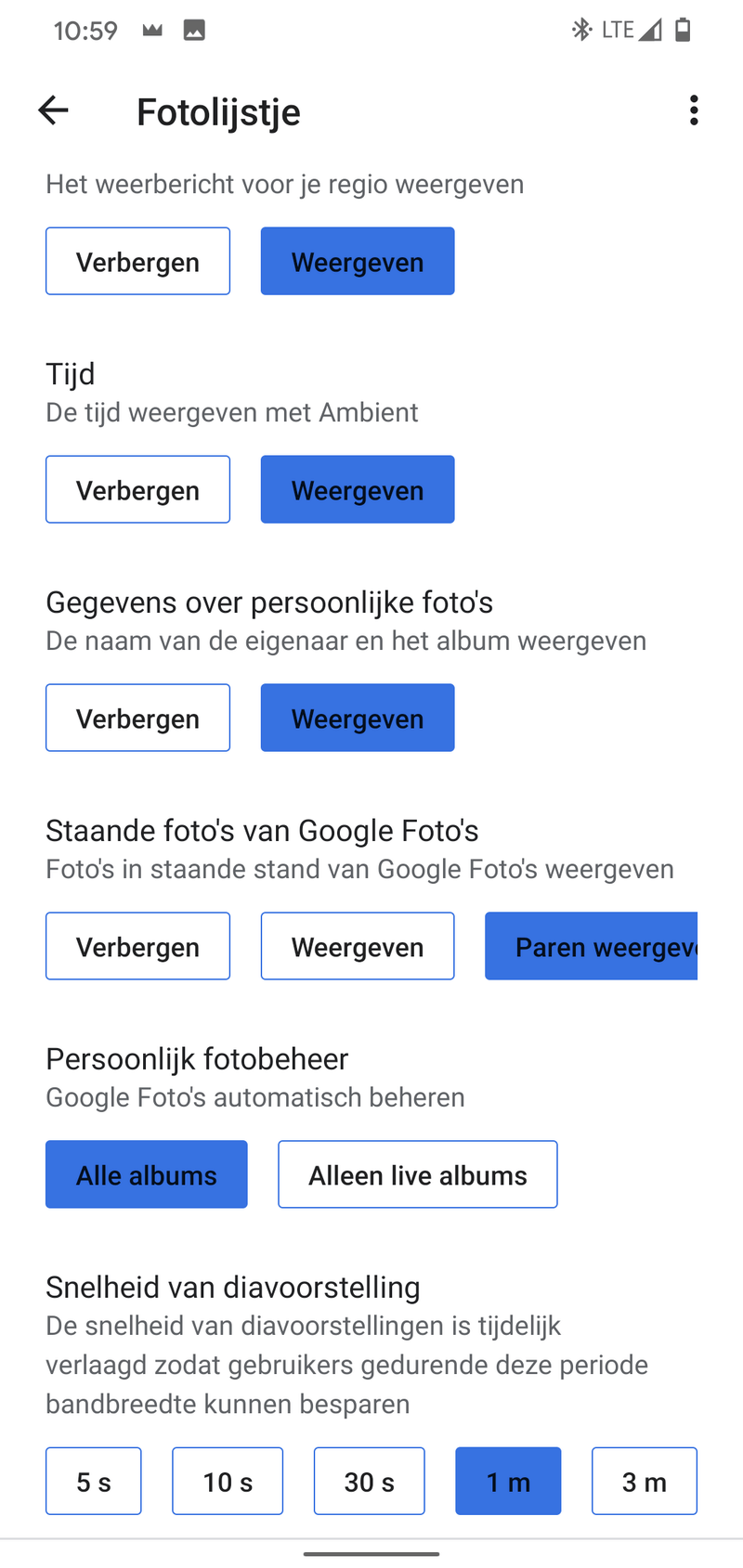Choose the 30 s slideshow speed
The height and width of the screenshot is (1568, 743).
click(x=369, y=1481)
